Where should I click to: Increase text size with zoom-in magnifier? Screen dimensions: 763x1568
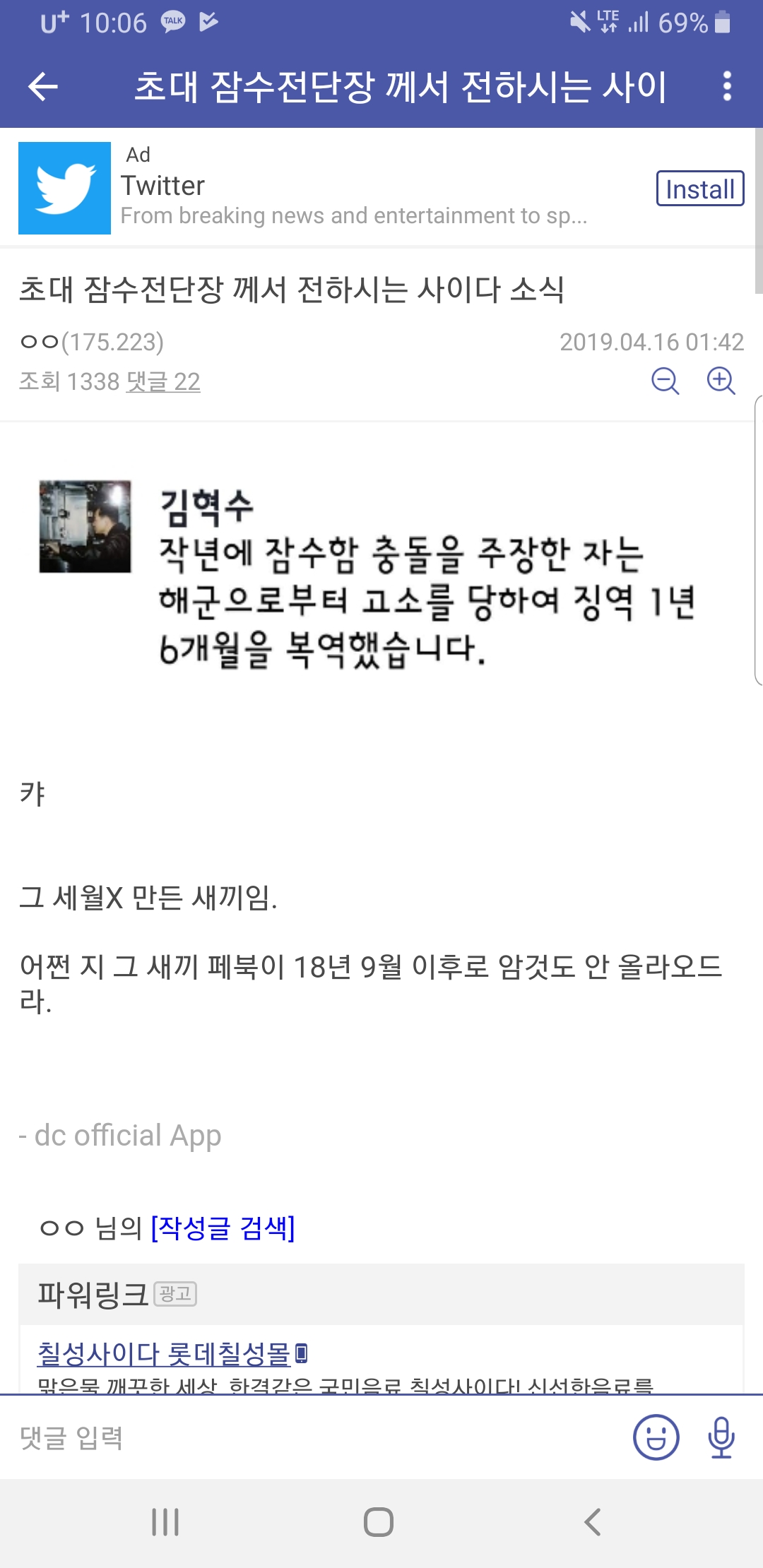point(721,381)
